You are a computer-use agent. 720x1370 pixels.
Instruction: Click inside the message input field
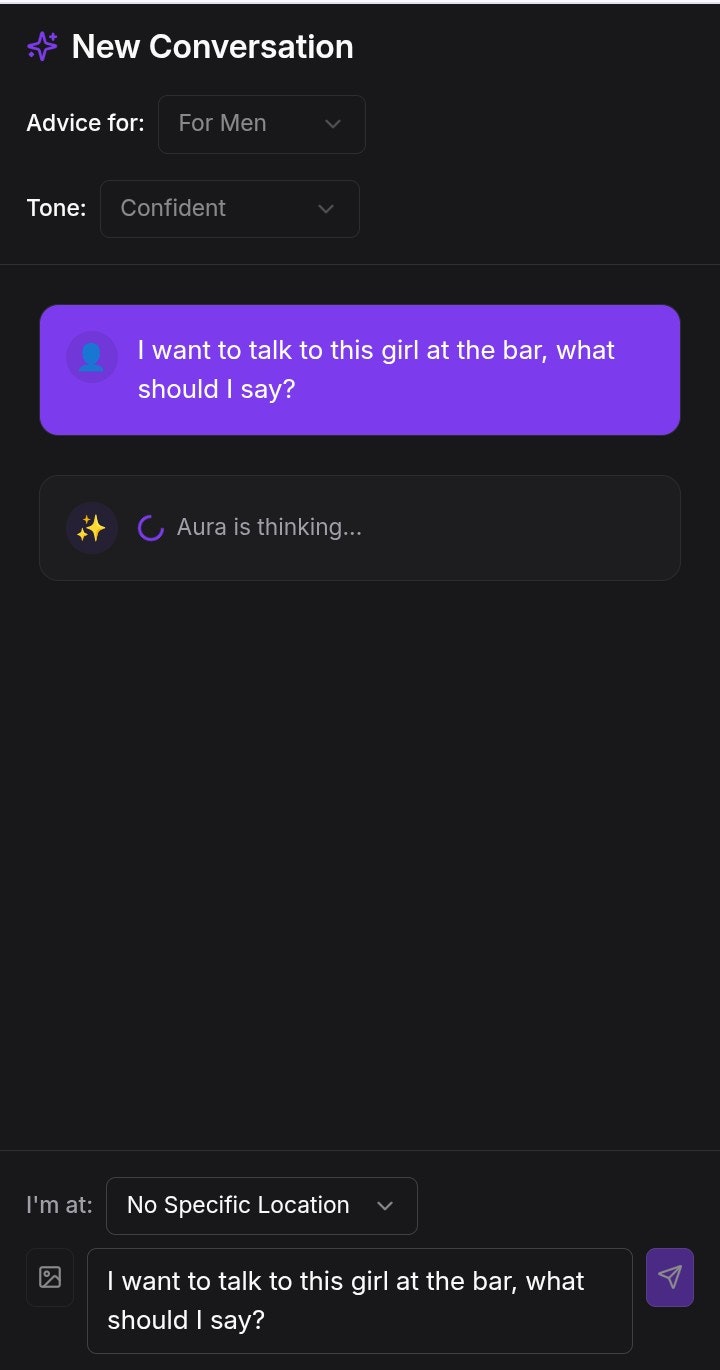pyautogui.click(x=360, y=1300)
